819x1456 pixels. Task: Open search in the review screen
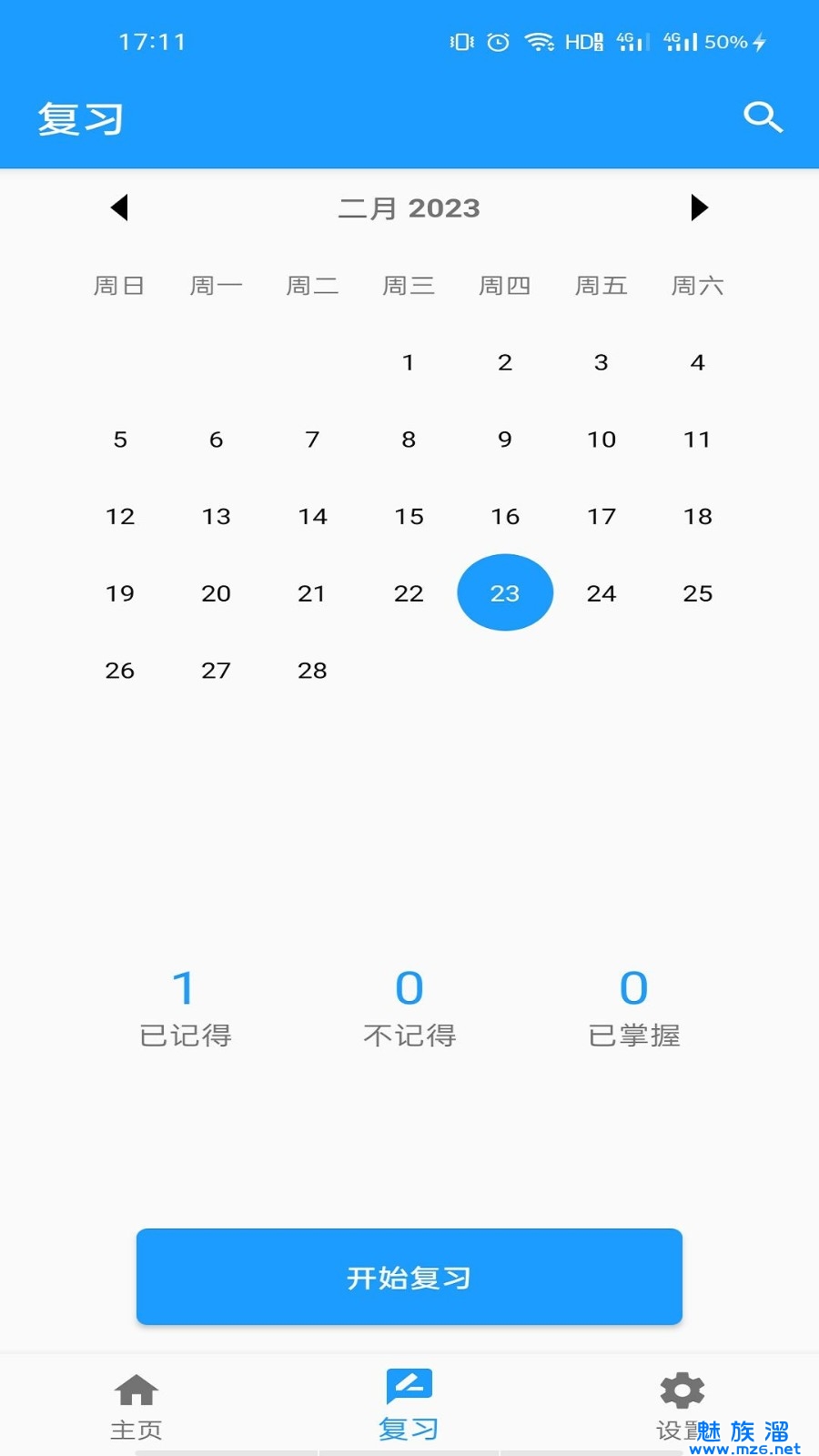point(763,117)
